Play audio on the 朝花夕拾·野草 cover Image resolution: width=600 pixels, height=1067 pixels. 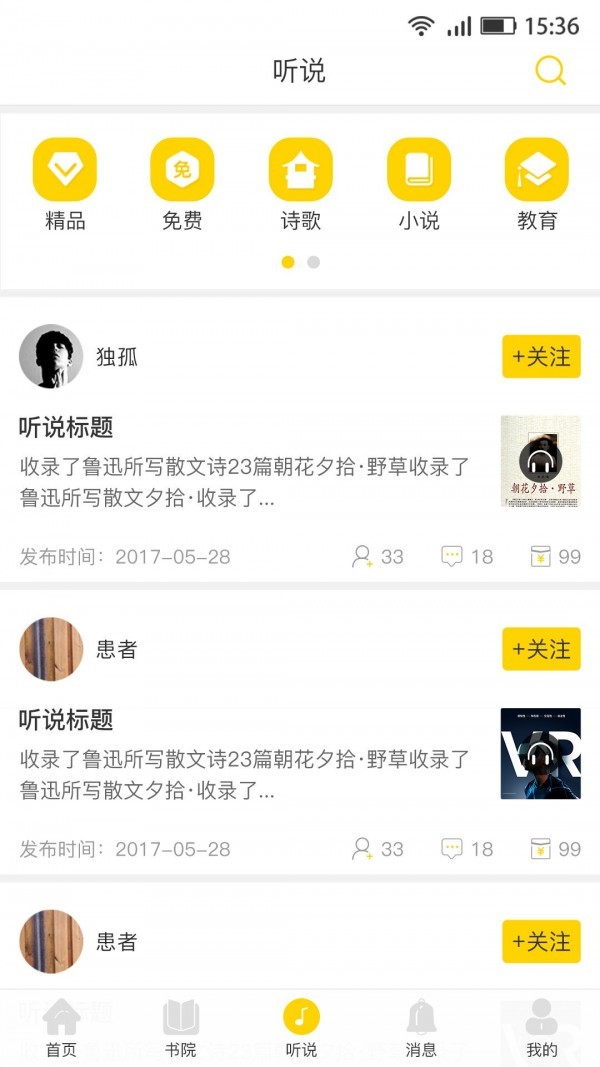540,461
